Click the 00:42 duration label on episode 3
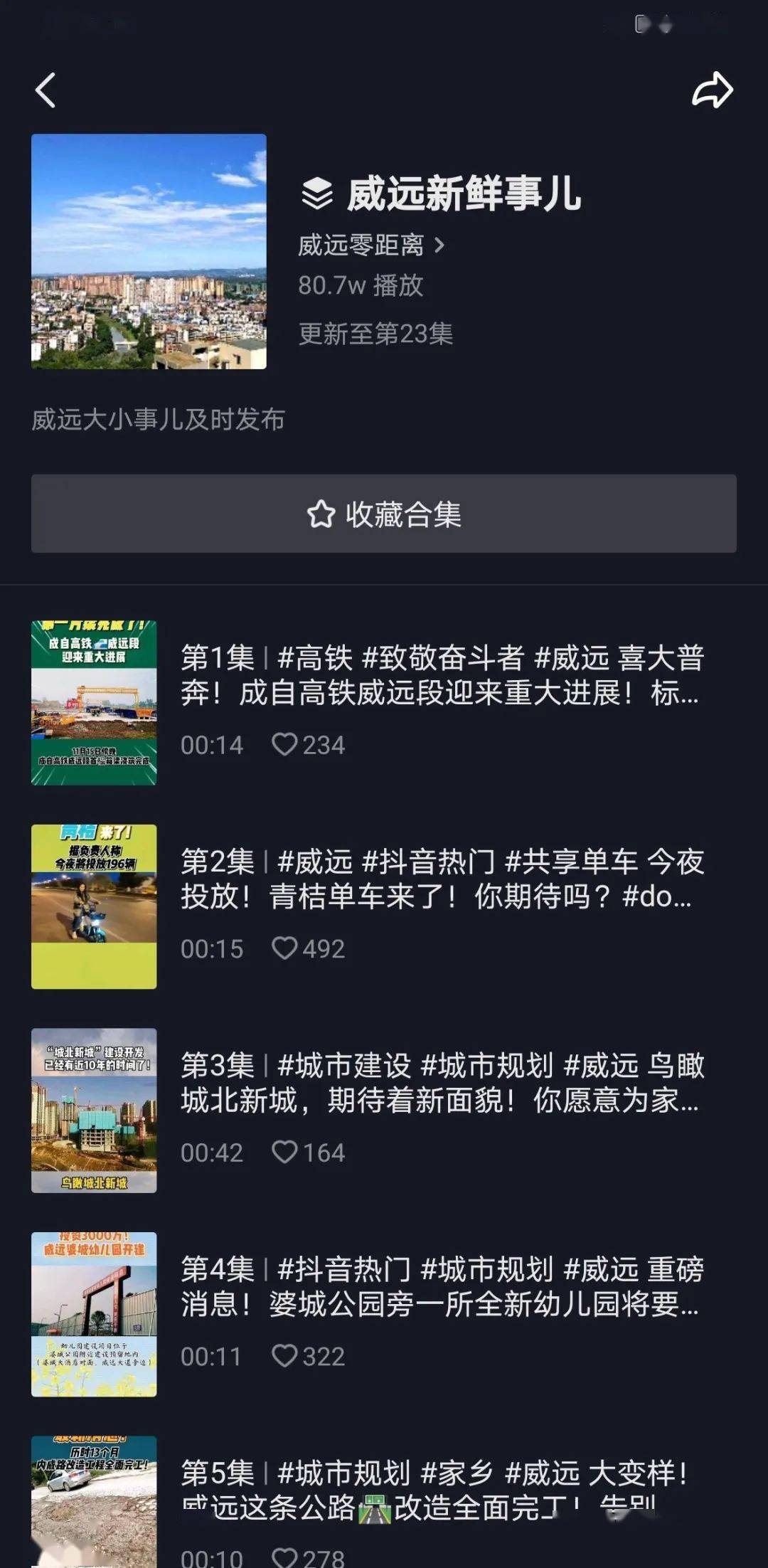768x1568 pixels. [210, 1151]
